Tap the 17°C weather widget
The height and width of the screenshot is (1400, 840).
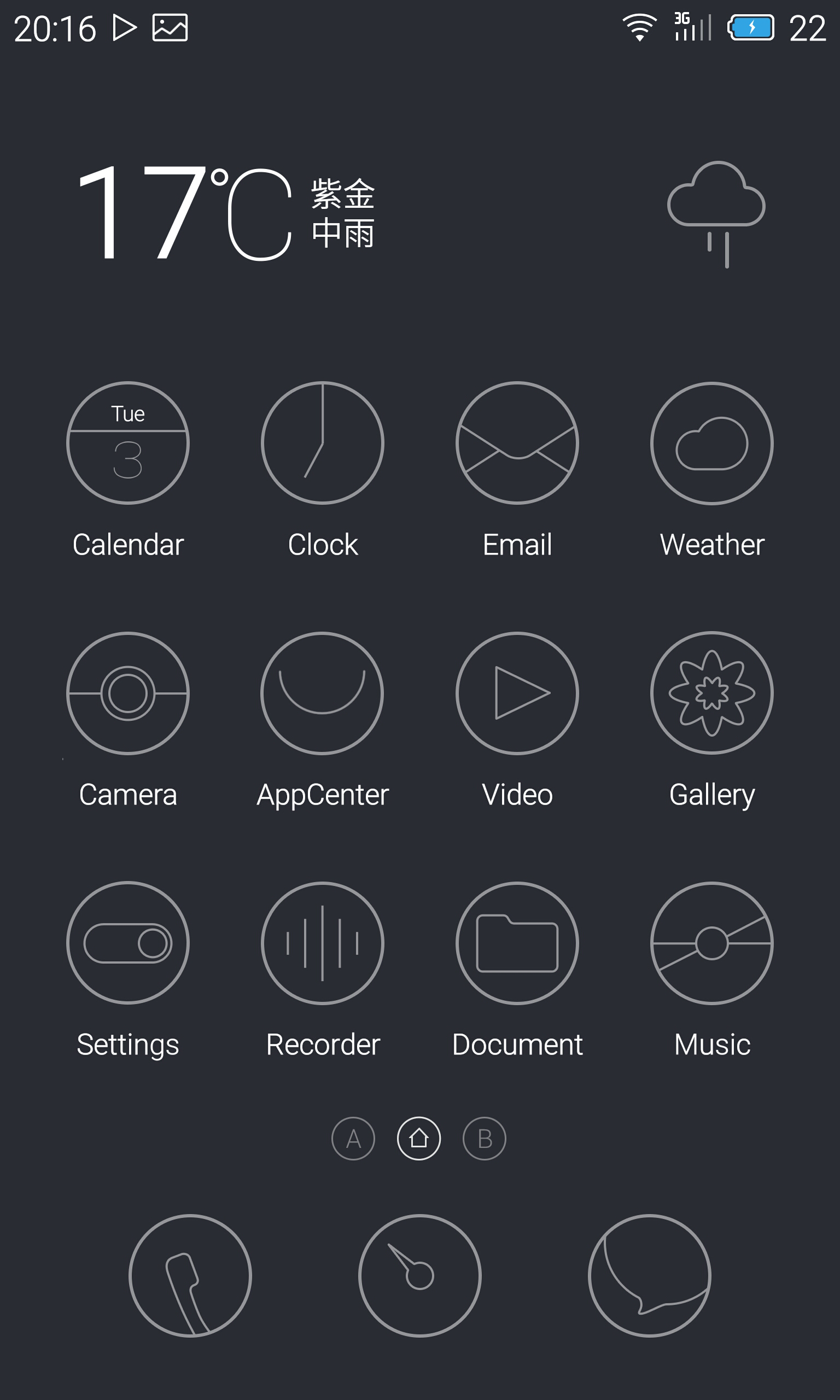pos(226,214)
